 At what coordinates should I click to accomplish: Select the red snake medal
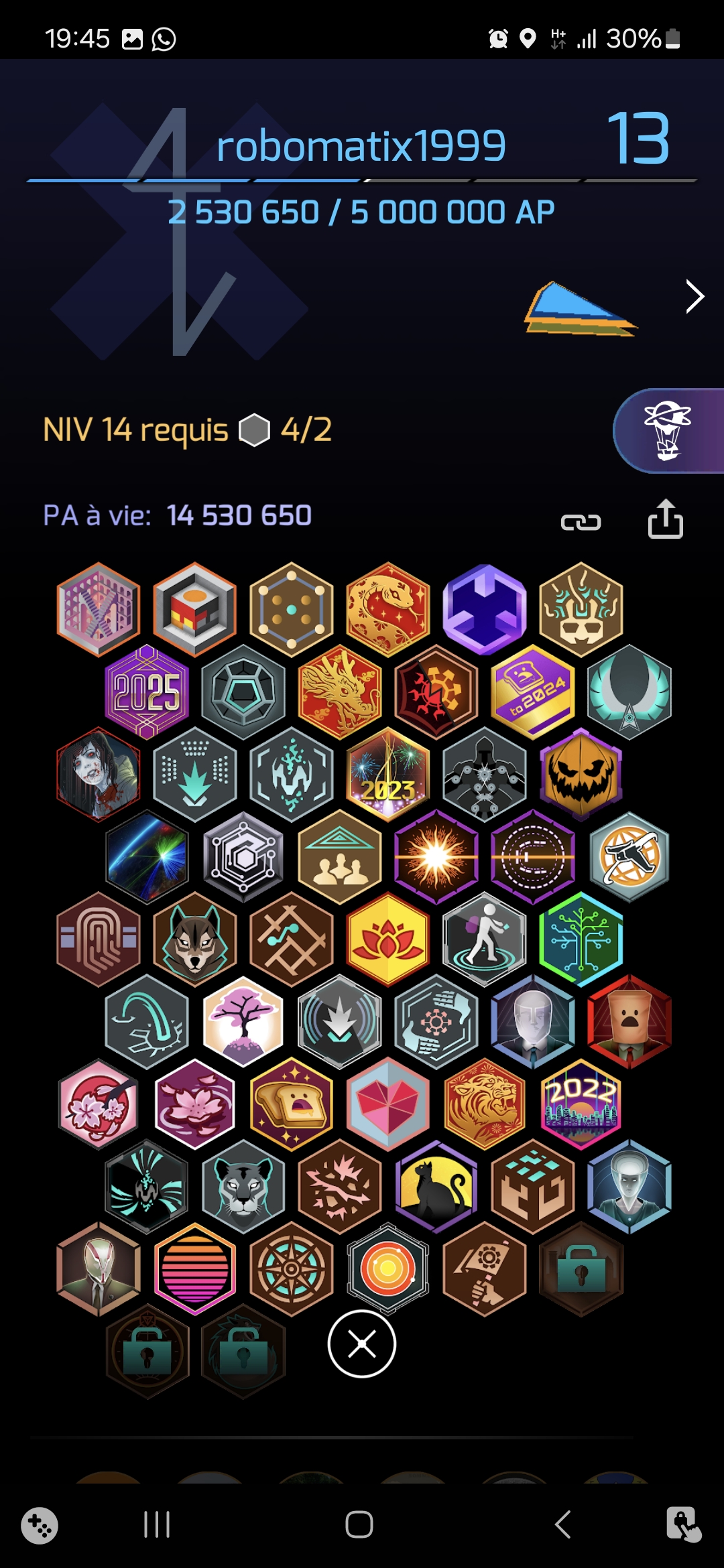click(388, 609)
